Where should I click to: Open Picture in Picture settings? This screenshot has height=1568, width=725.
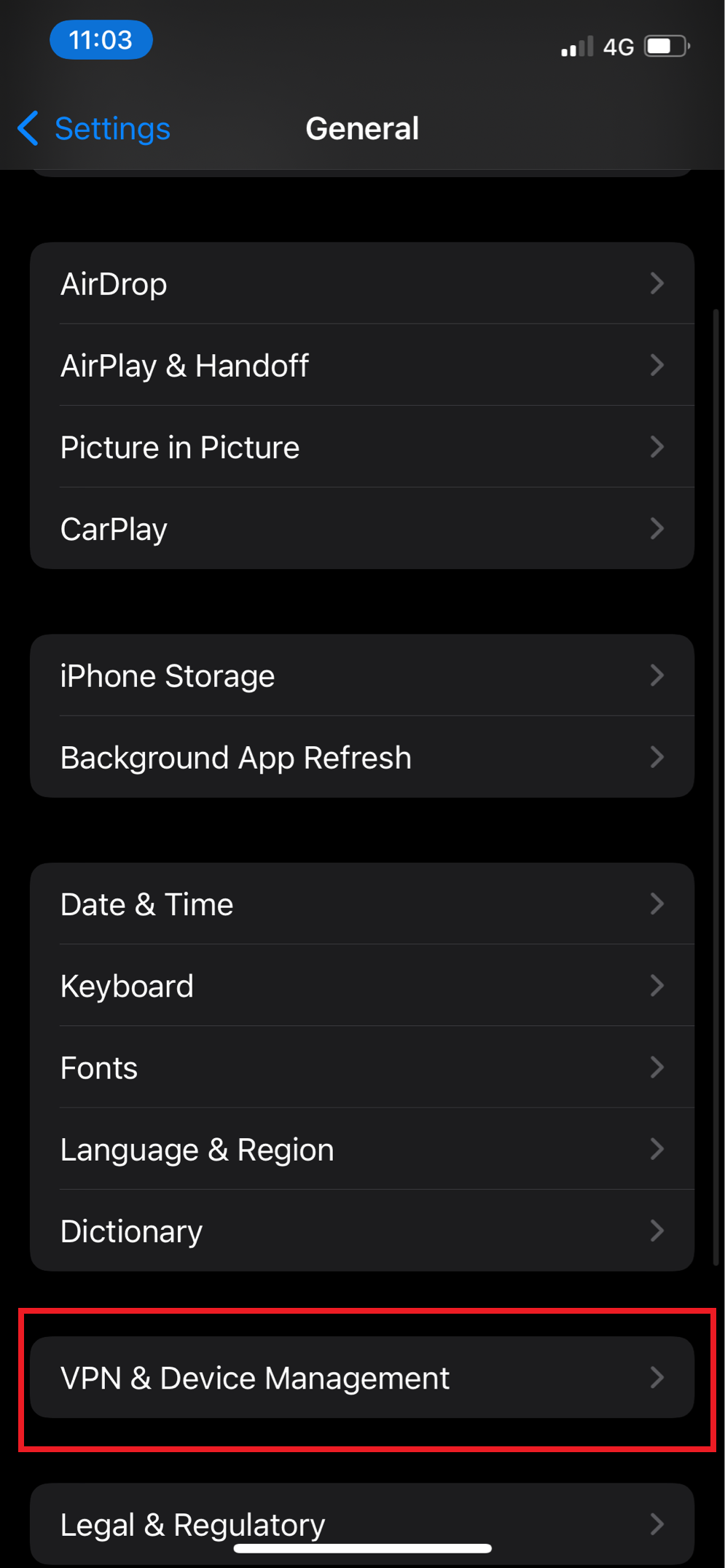pyautogui.click(x=362, y=447)
